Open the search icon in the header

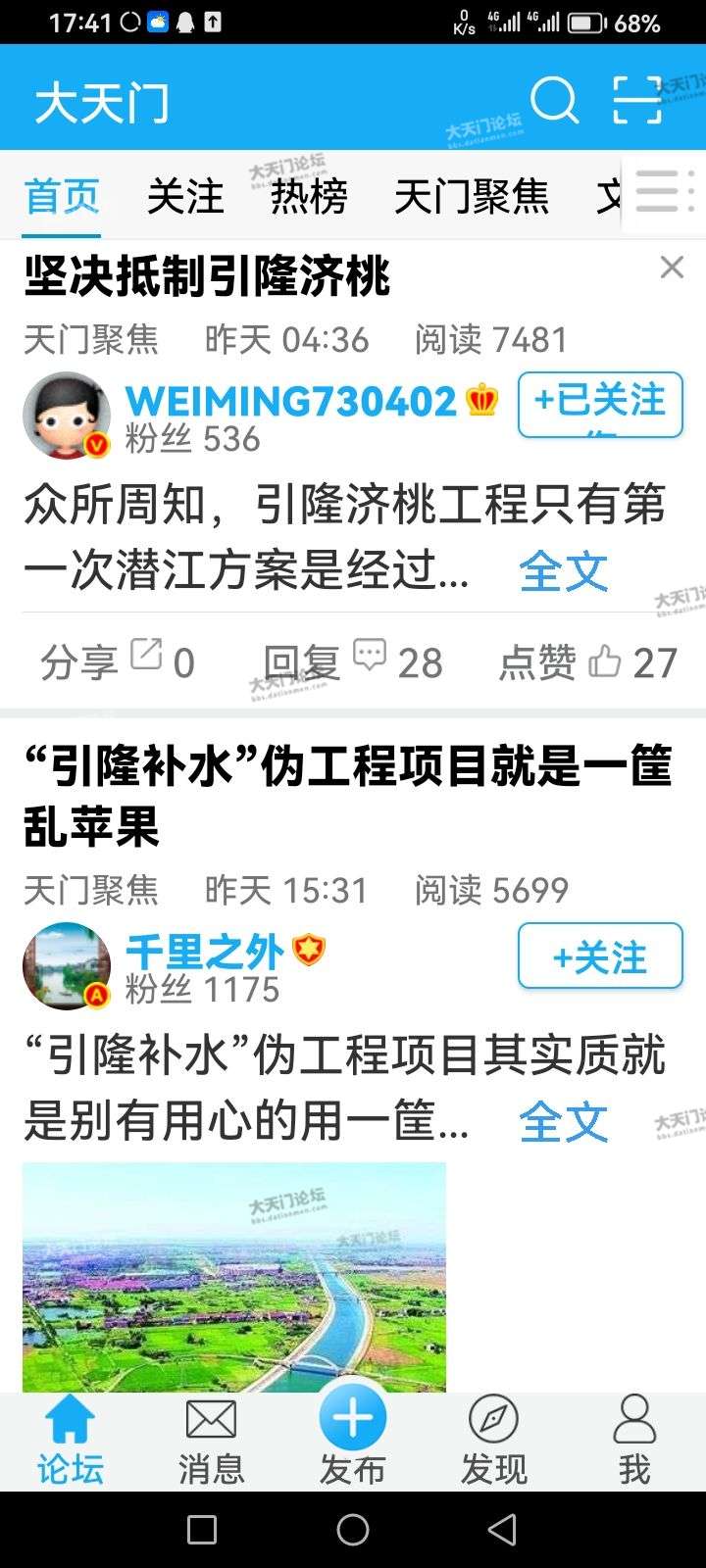[555, 100]
